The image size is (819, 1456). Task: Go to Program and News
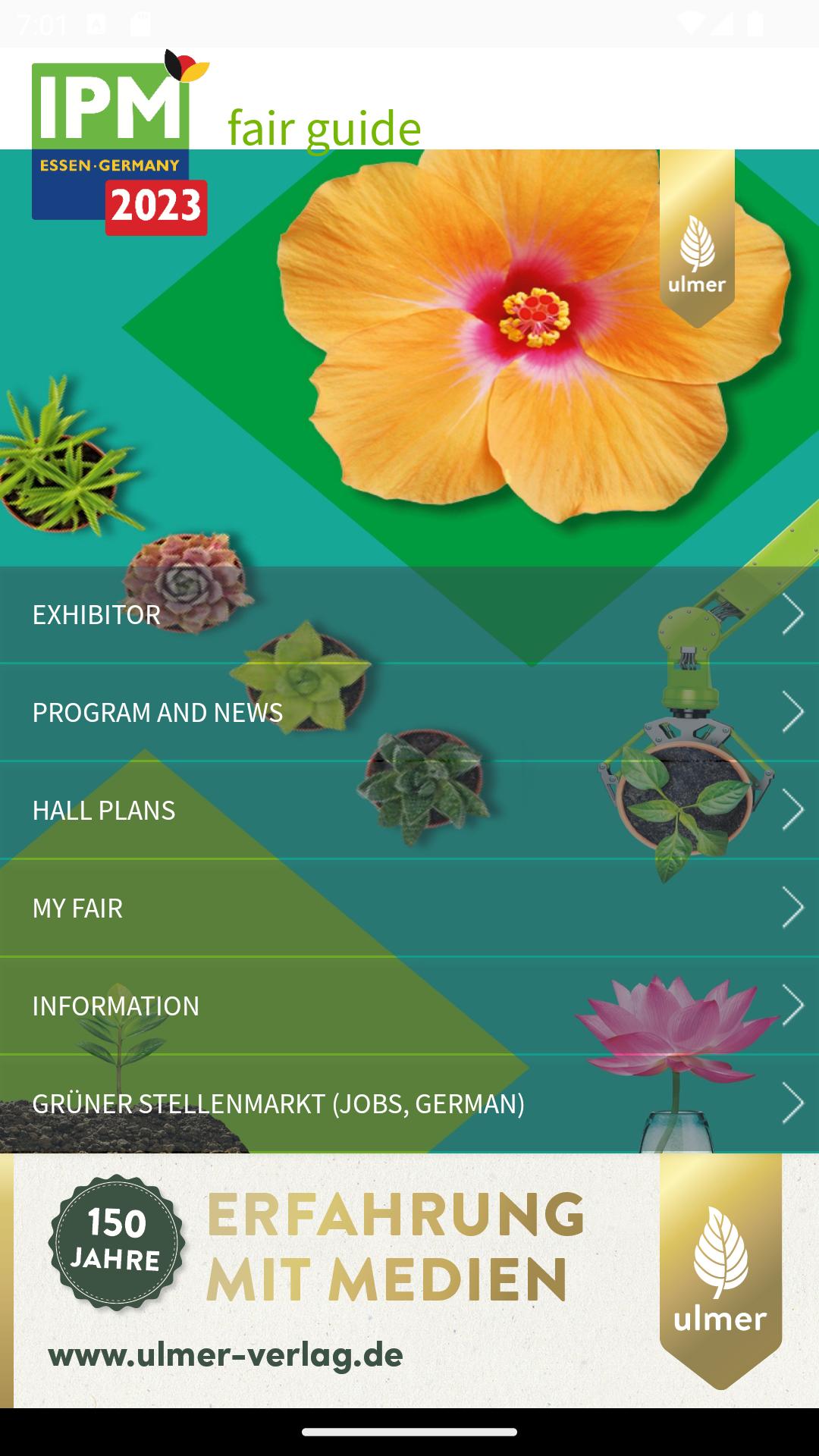[409, 712]
